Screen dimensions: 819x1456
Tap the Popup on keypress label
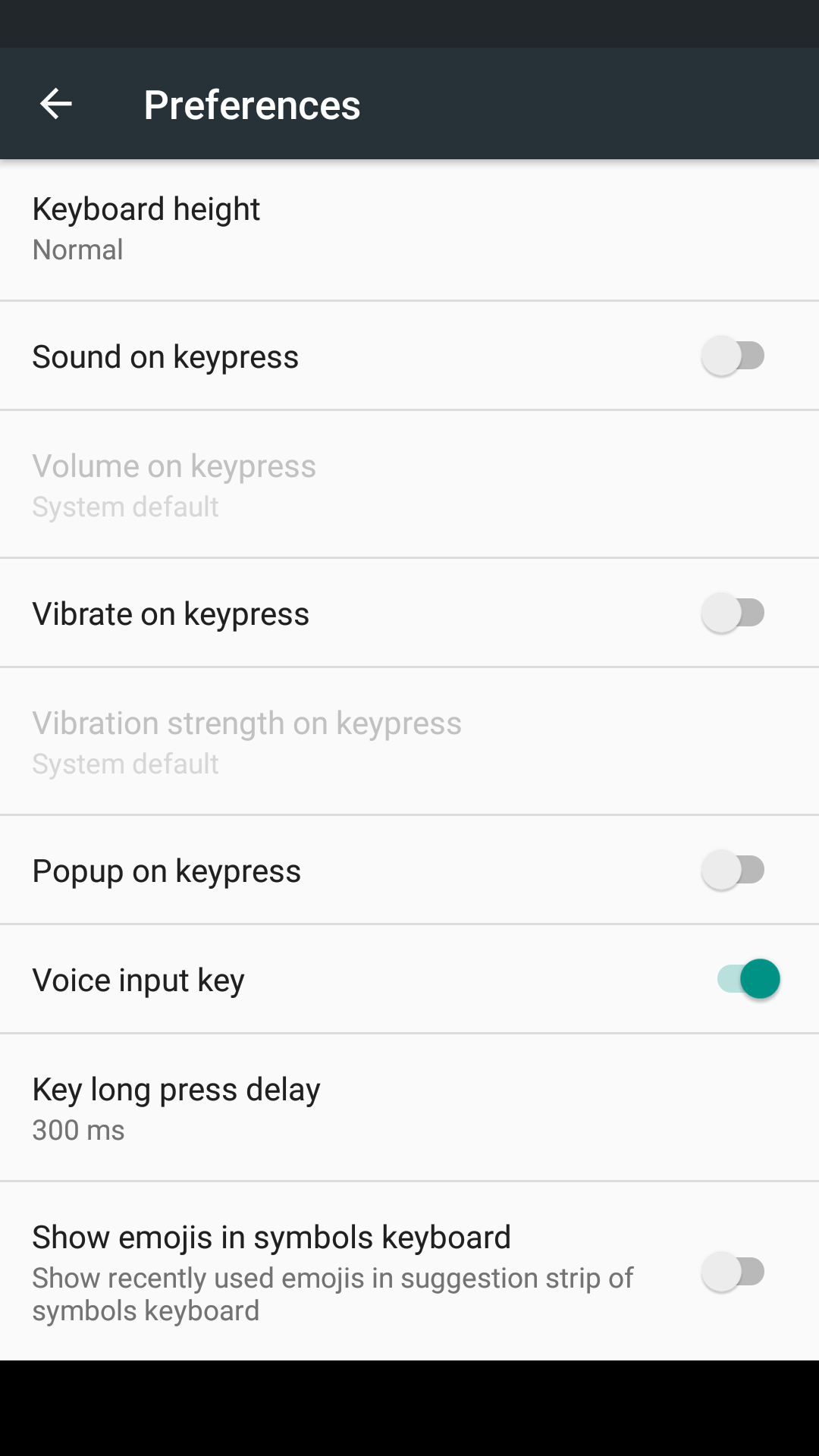coord(166,870)
